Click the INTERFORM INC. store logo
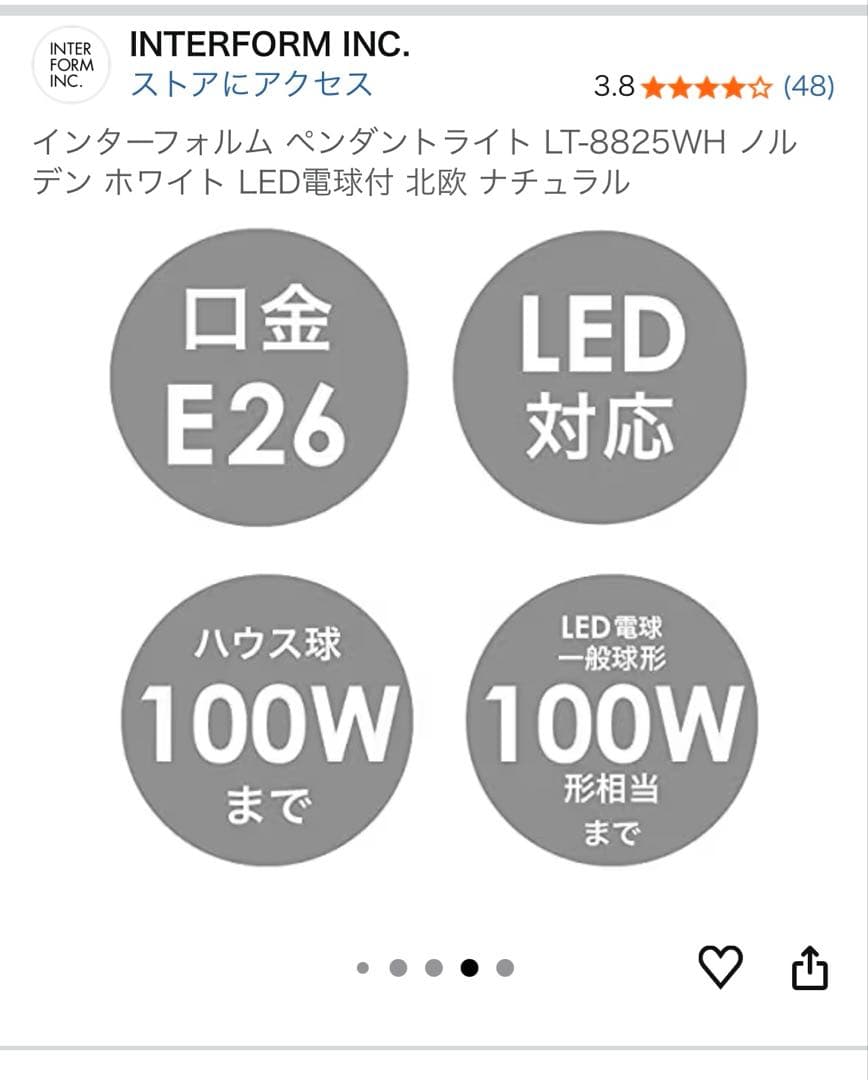 [x=67, y=63]
